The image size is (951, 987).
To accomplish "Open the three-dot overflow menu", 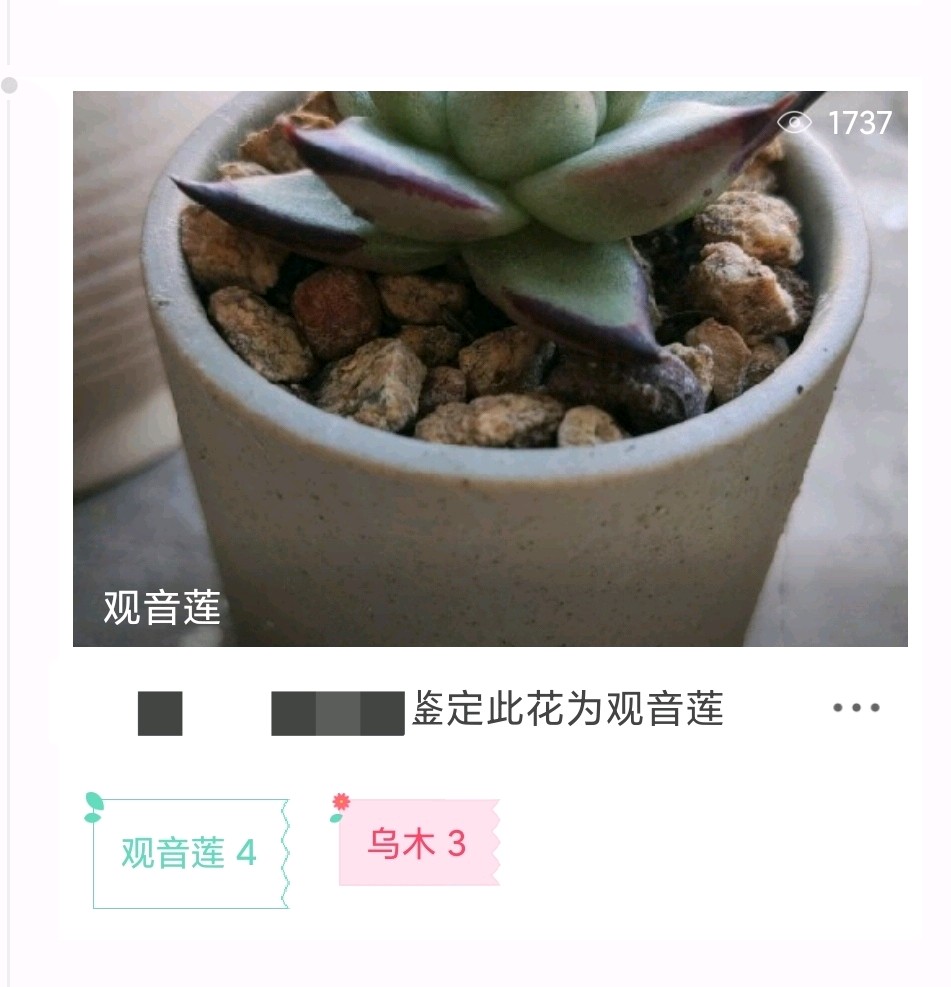I will pyautogui.click(x=856, y=708).
